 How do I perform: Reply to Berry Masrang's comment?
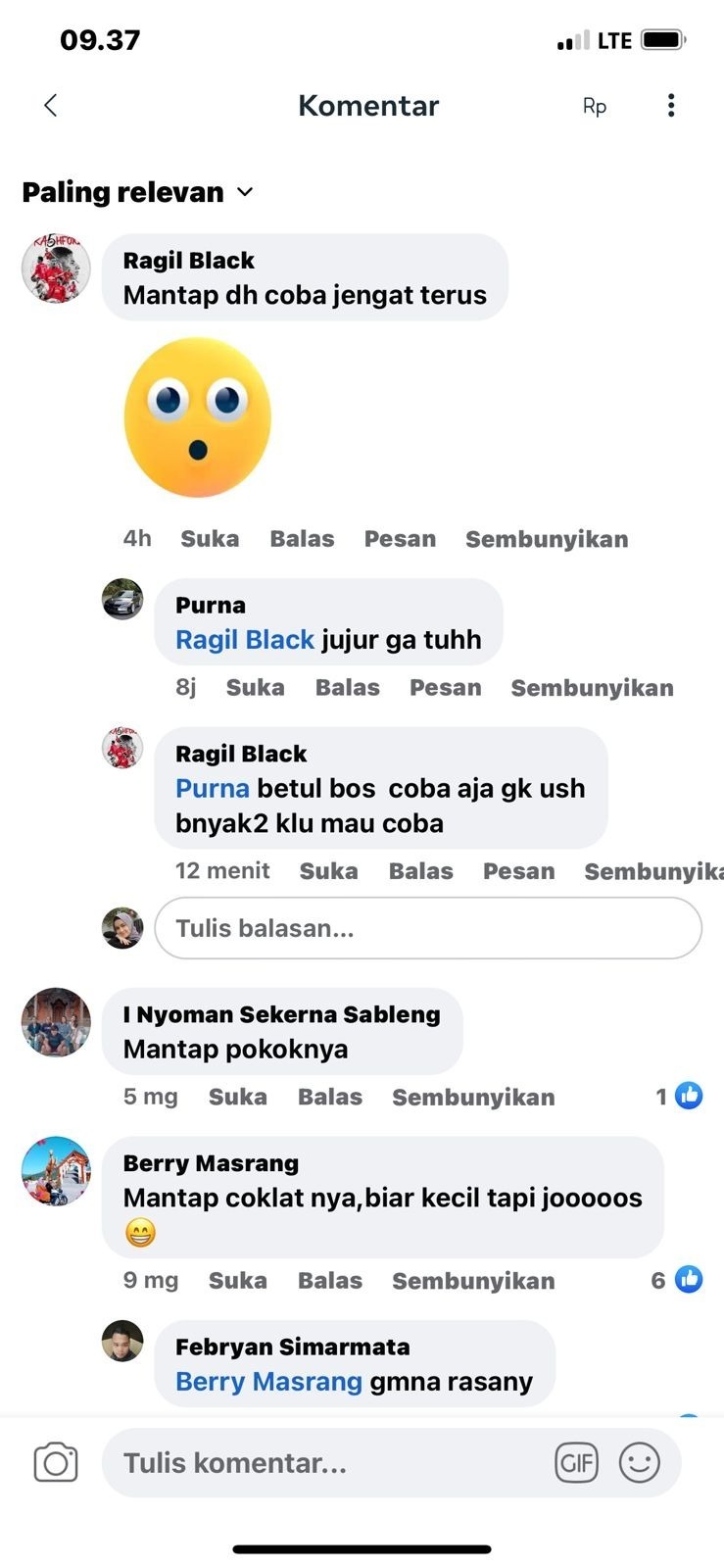(x=329, y=1281)
